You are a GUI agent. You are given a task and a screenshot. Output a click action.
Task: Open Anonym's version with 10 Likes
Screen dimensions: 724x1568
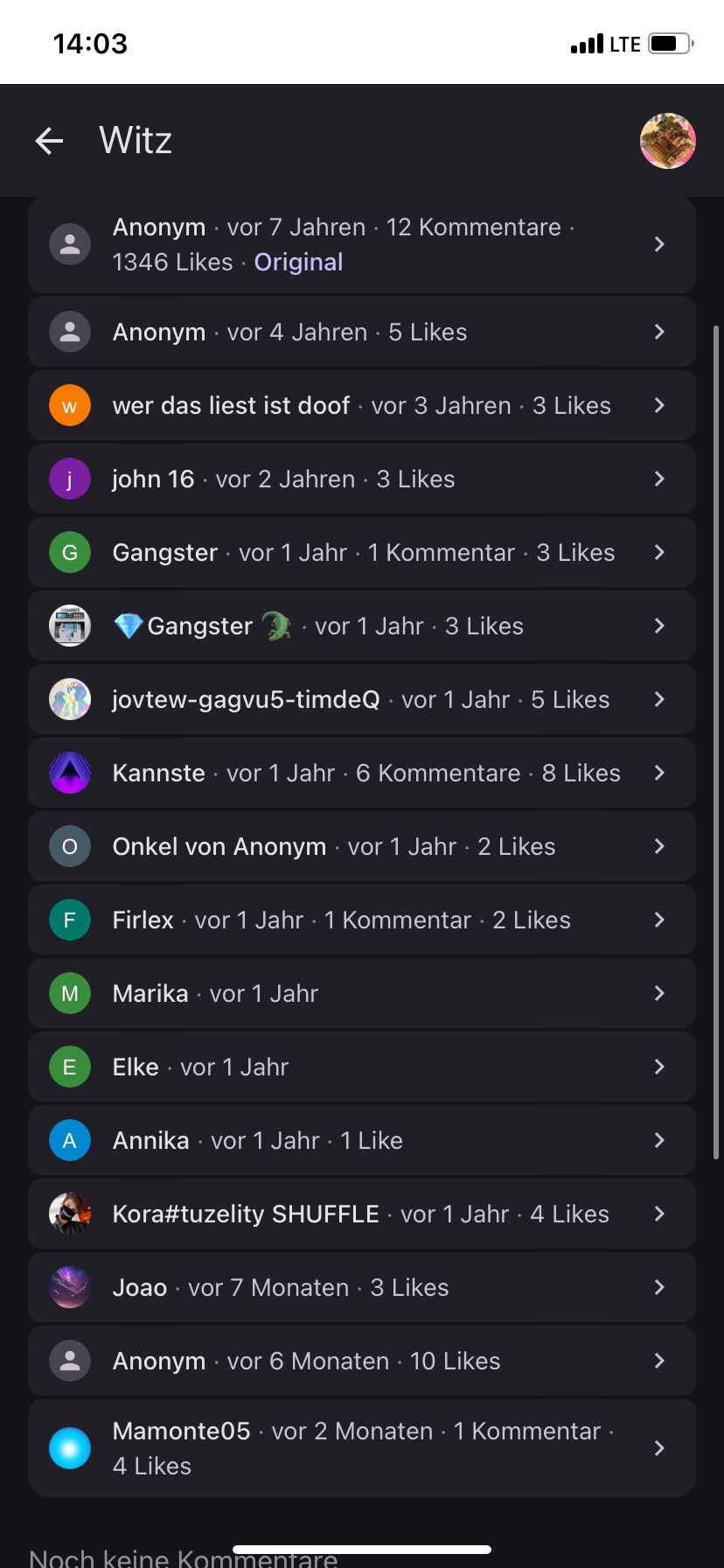coord(361,1361)
